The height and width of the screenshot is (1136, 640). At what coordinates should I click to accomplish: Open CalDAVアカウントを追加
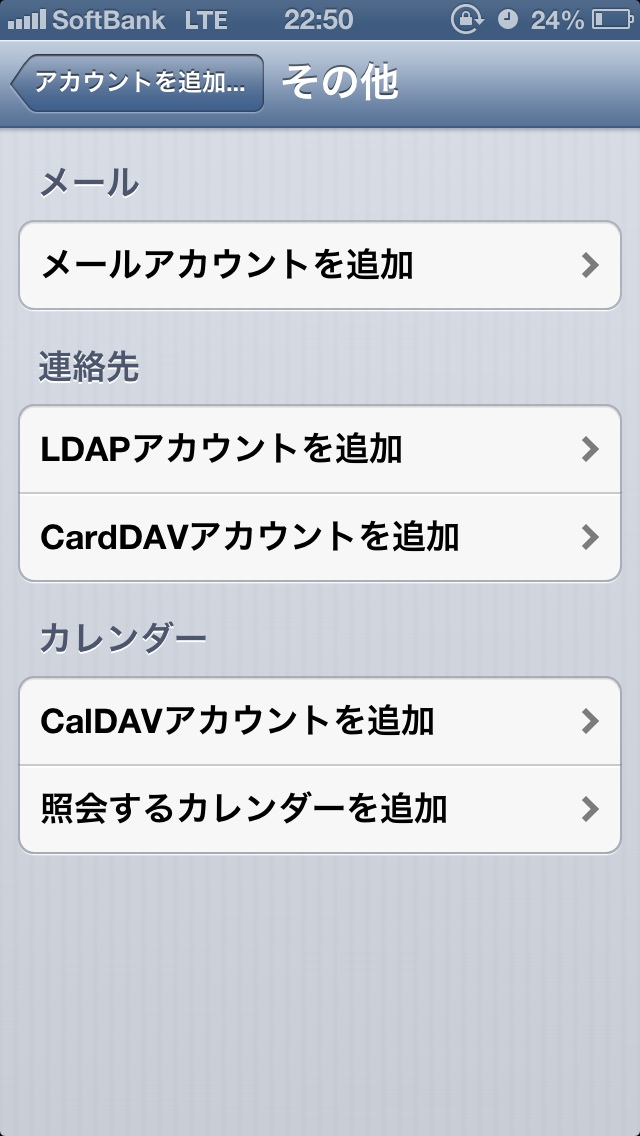320,720
